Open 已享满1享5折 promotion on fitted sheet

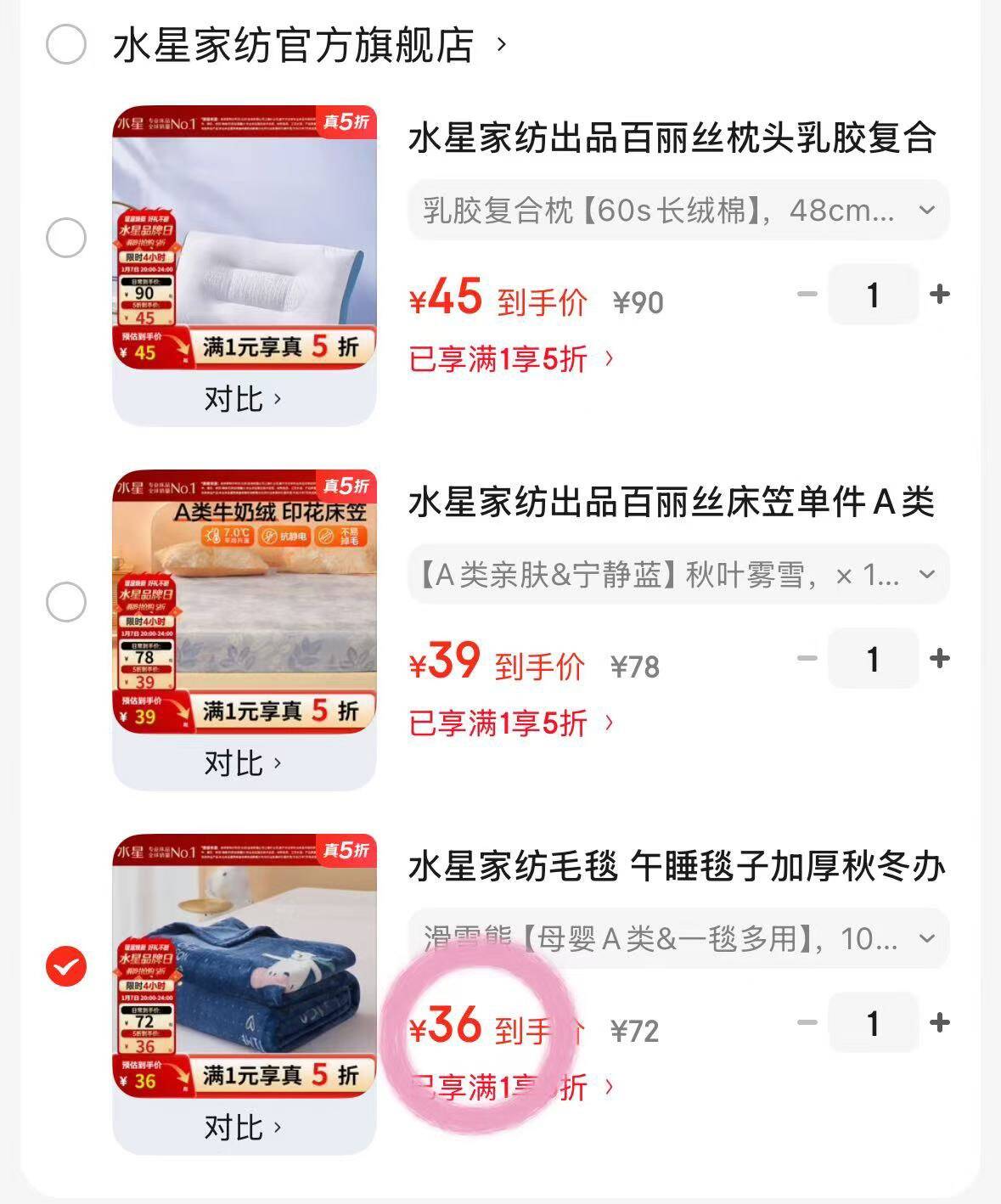click(x=501, y=723)
